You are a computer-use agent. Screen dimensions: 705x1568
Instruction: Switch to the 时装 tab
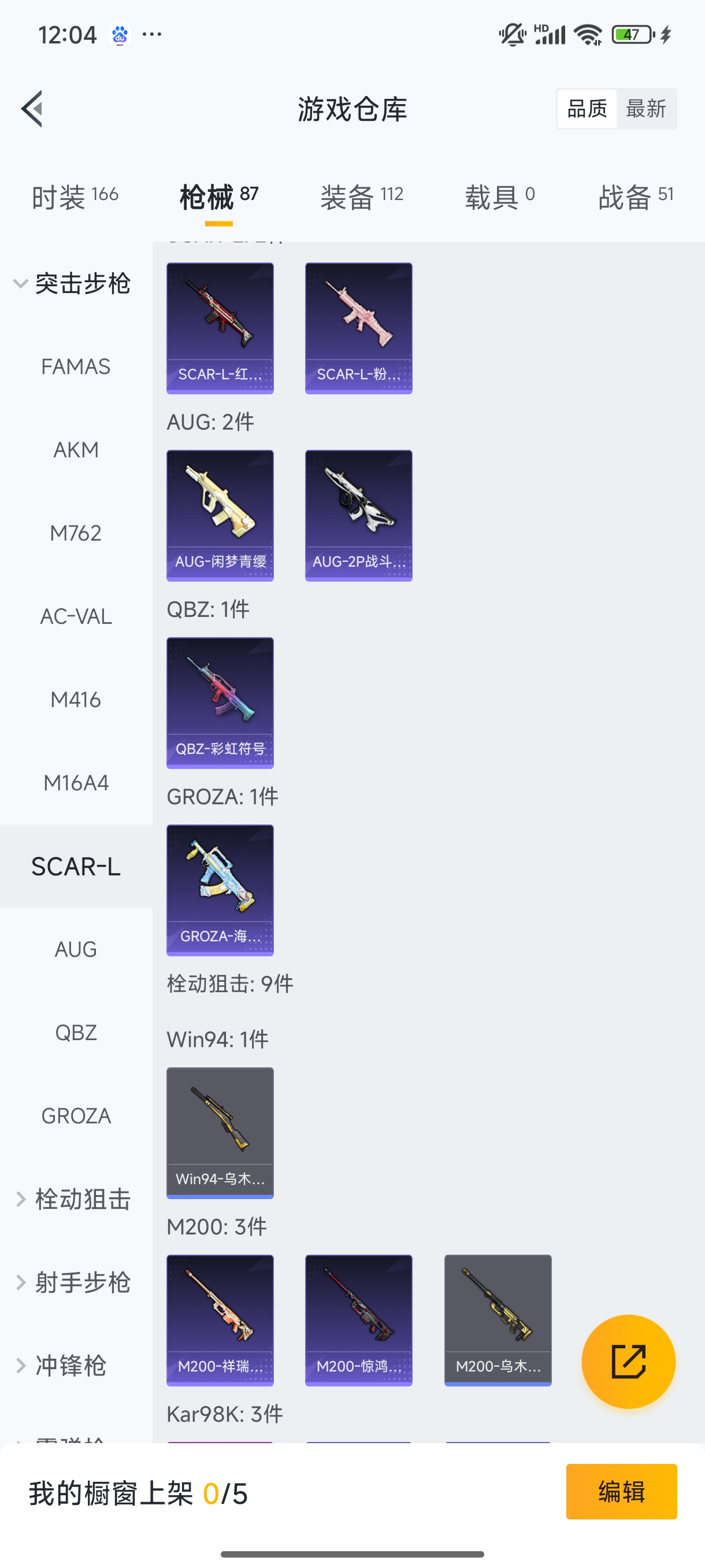(x=75, y=197)
